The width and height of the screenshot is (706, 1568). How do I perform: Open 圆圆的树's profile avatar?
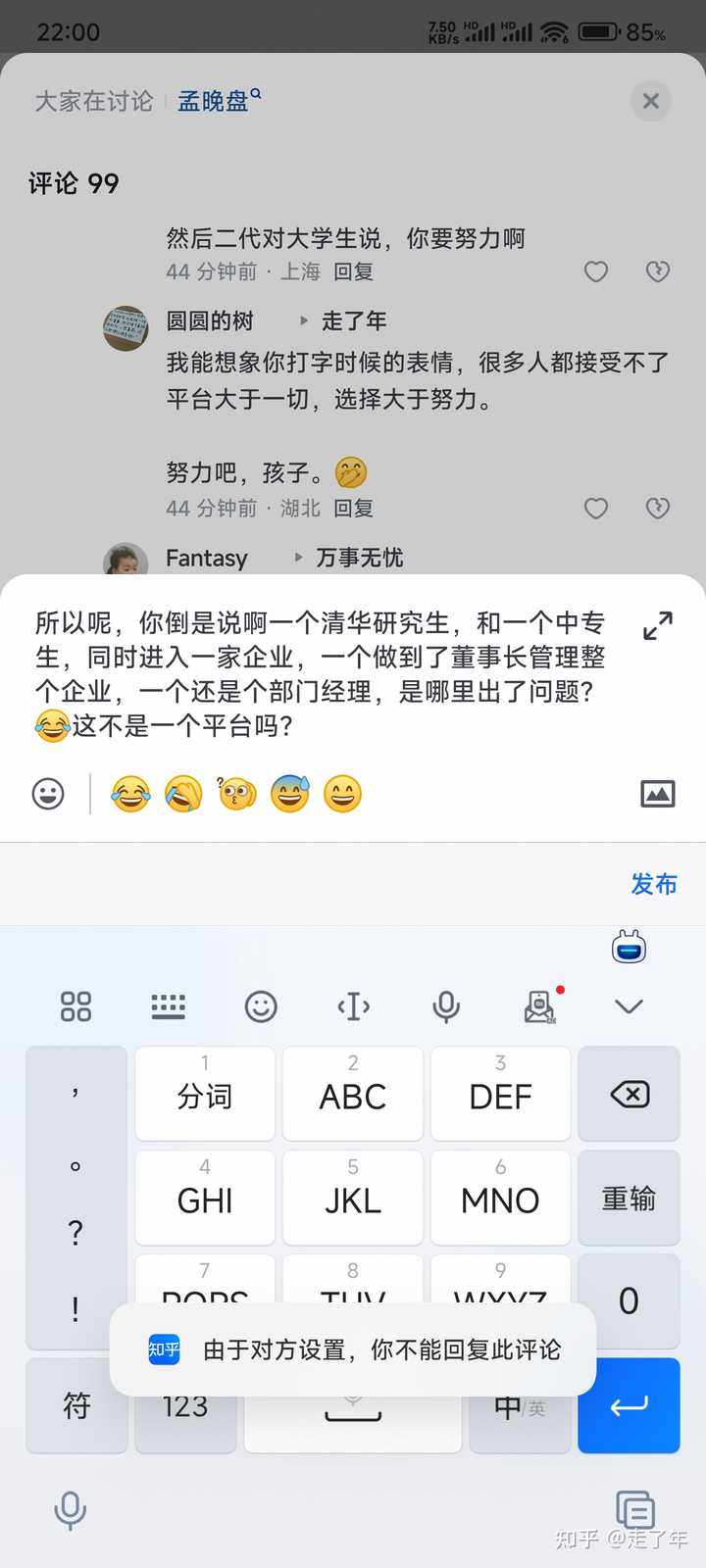126,328
